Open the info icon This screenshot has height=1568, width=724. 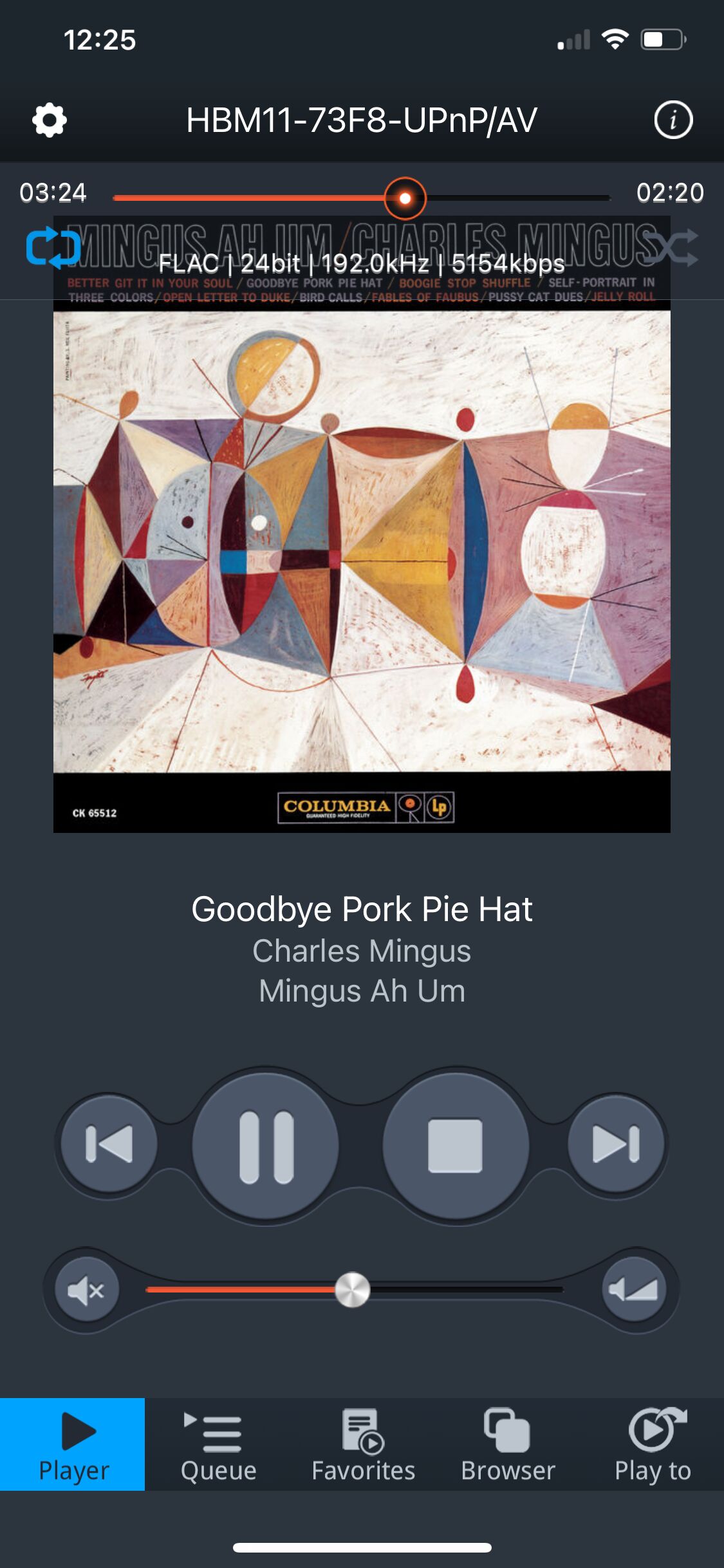point(673,120)
